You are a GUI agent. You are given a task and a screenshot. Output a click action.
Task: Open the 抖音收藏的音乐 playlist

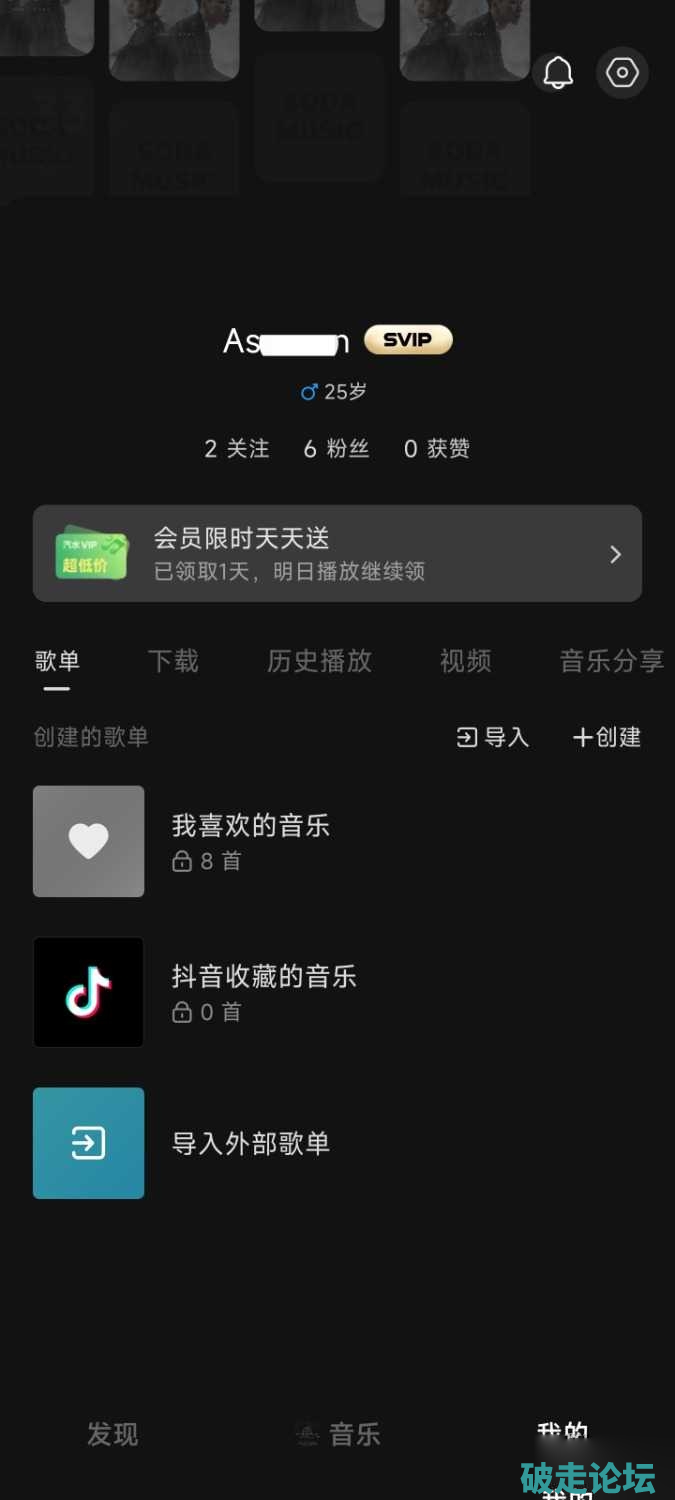tap(263, 992)
